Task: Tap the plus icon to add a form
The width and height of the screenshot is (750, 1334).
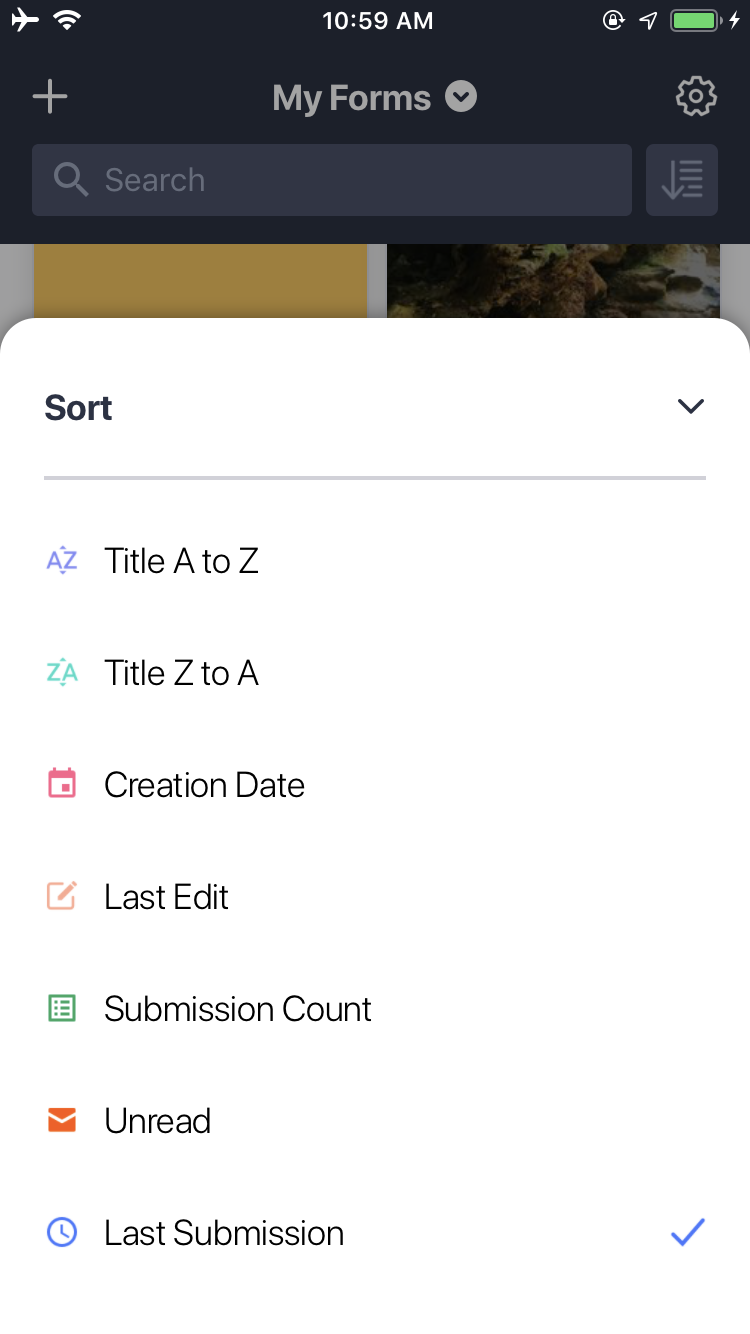Action: coord(50,97)
